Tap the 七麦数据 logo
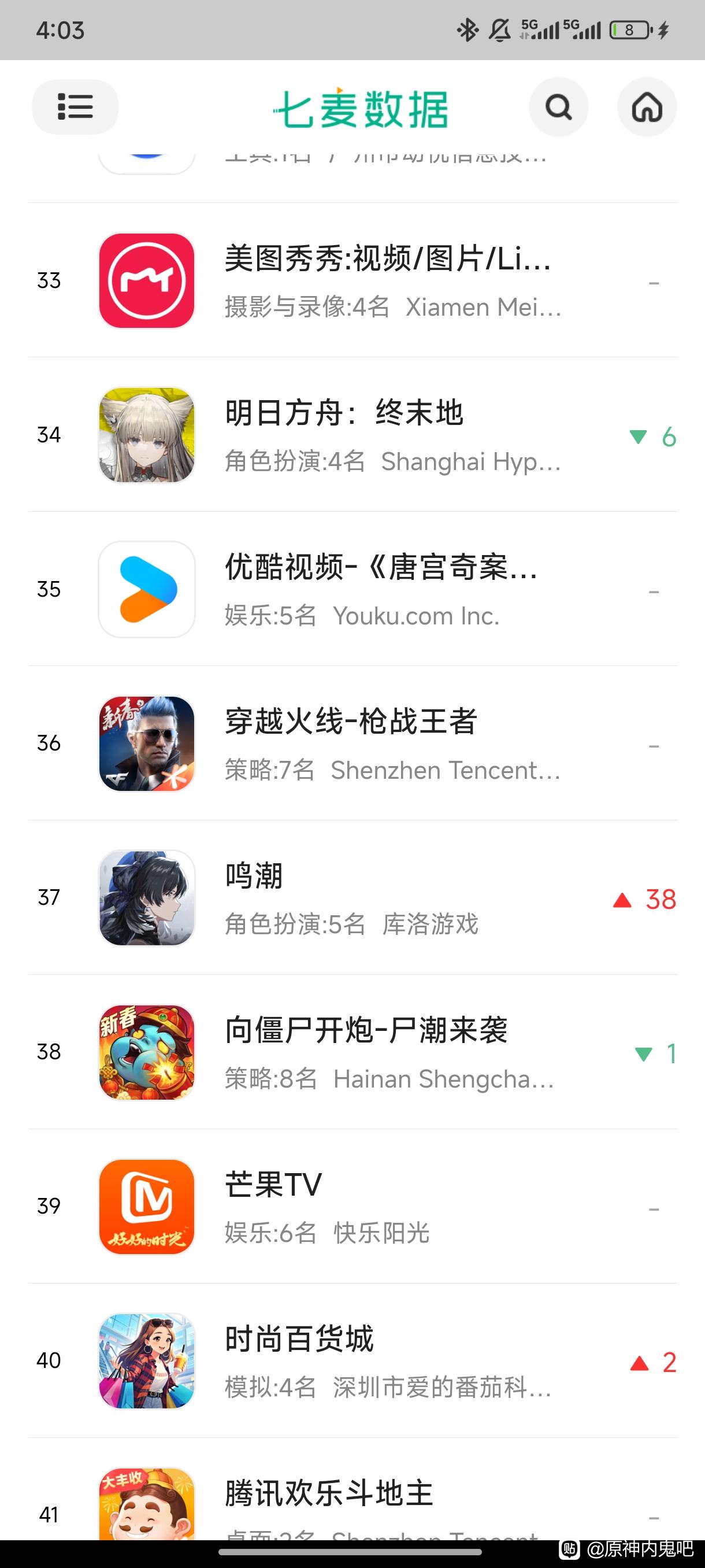705x1568 pixels. tap(360, 110)
